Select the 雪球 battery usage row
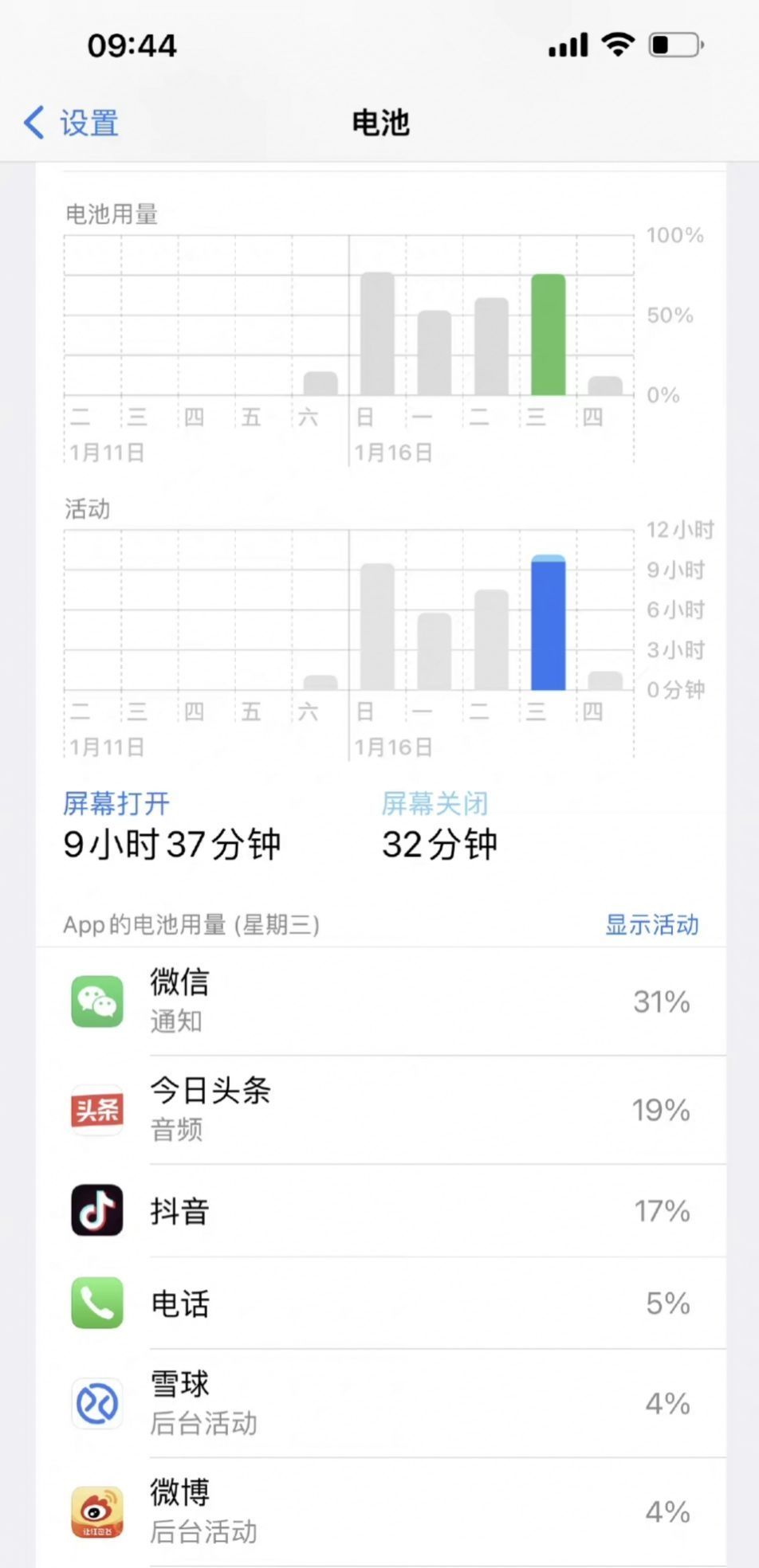Screen dimensions: 759x1568 coord(380,1403)
